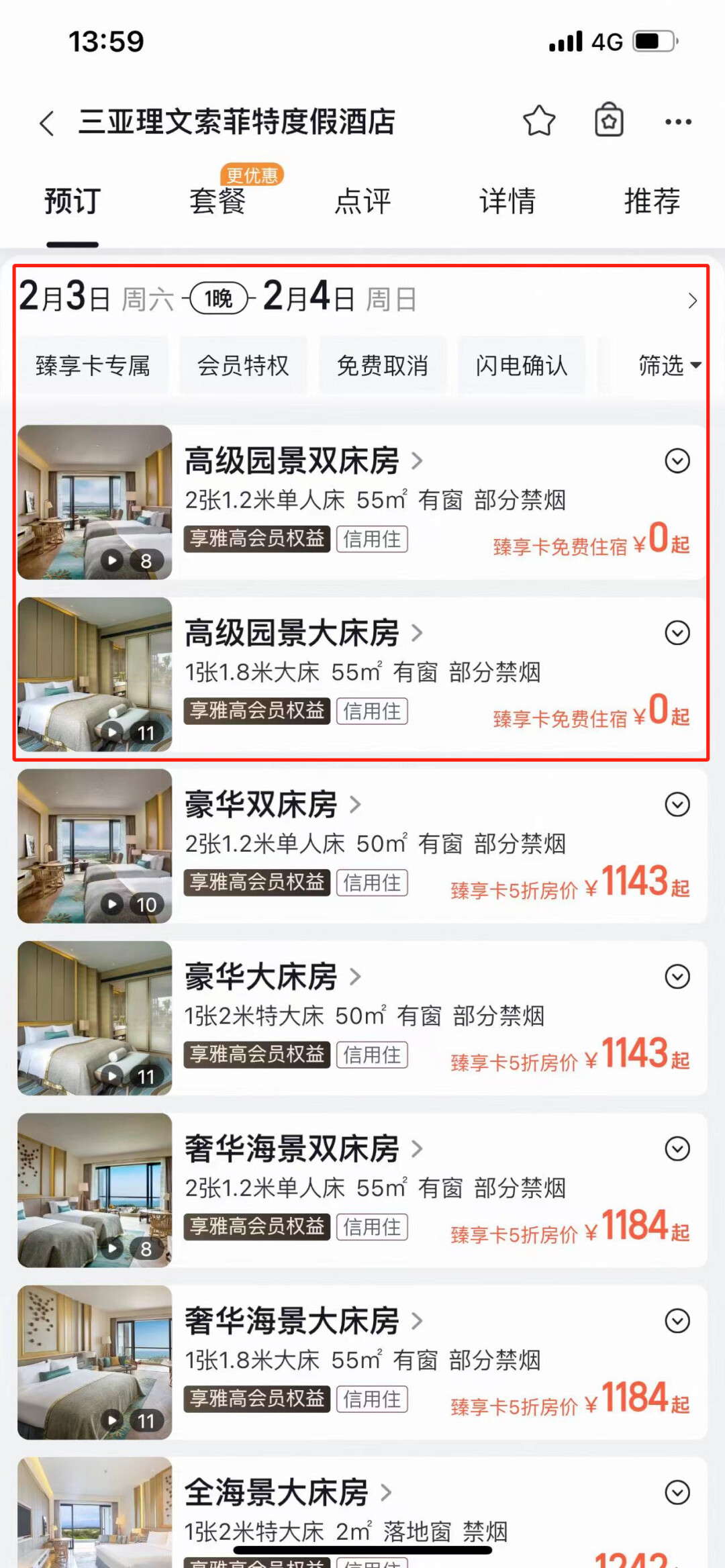
Task: Switch to the 详情 tab
Action: [x=507, y=201]
